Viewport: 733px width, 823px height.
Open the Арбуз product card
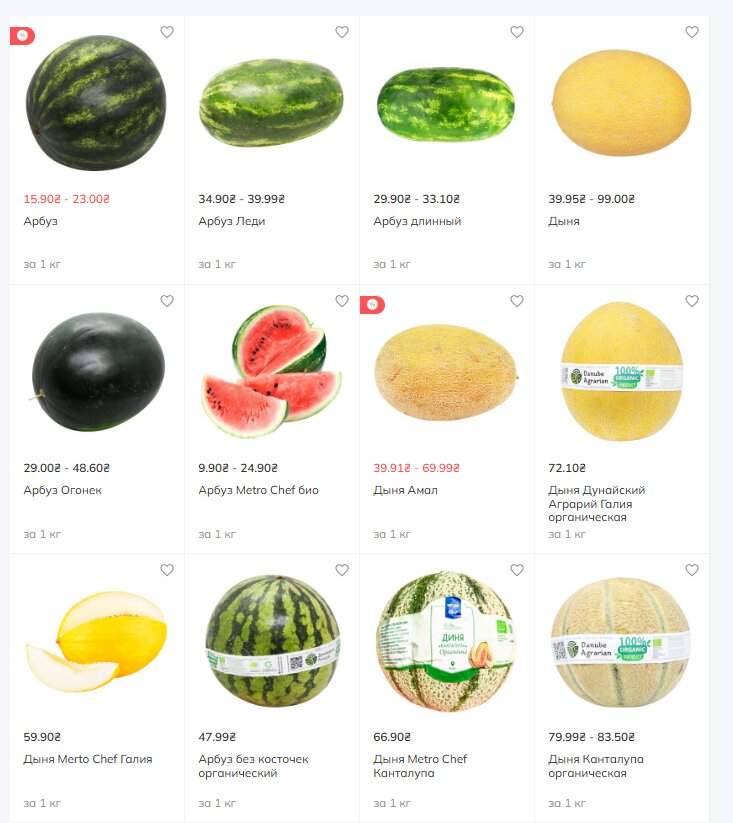click(x=96, y=103)
